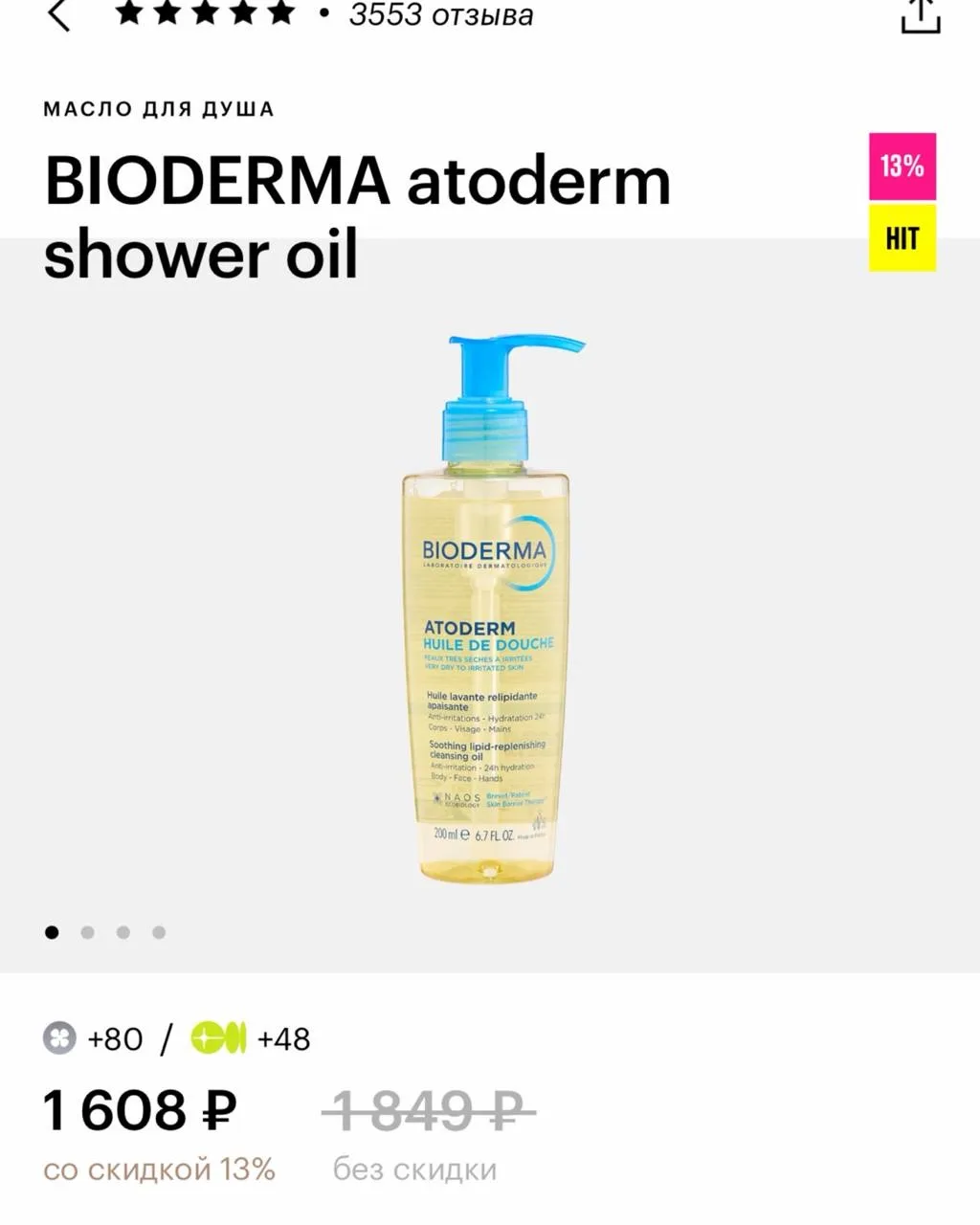
Task: Jump to the second image dot
Action: point(87,932)
